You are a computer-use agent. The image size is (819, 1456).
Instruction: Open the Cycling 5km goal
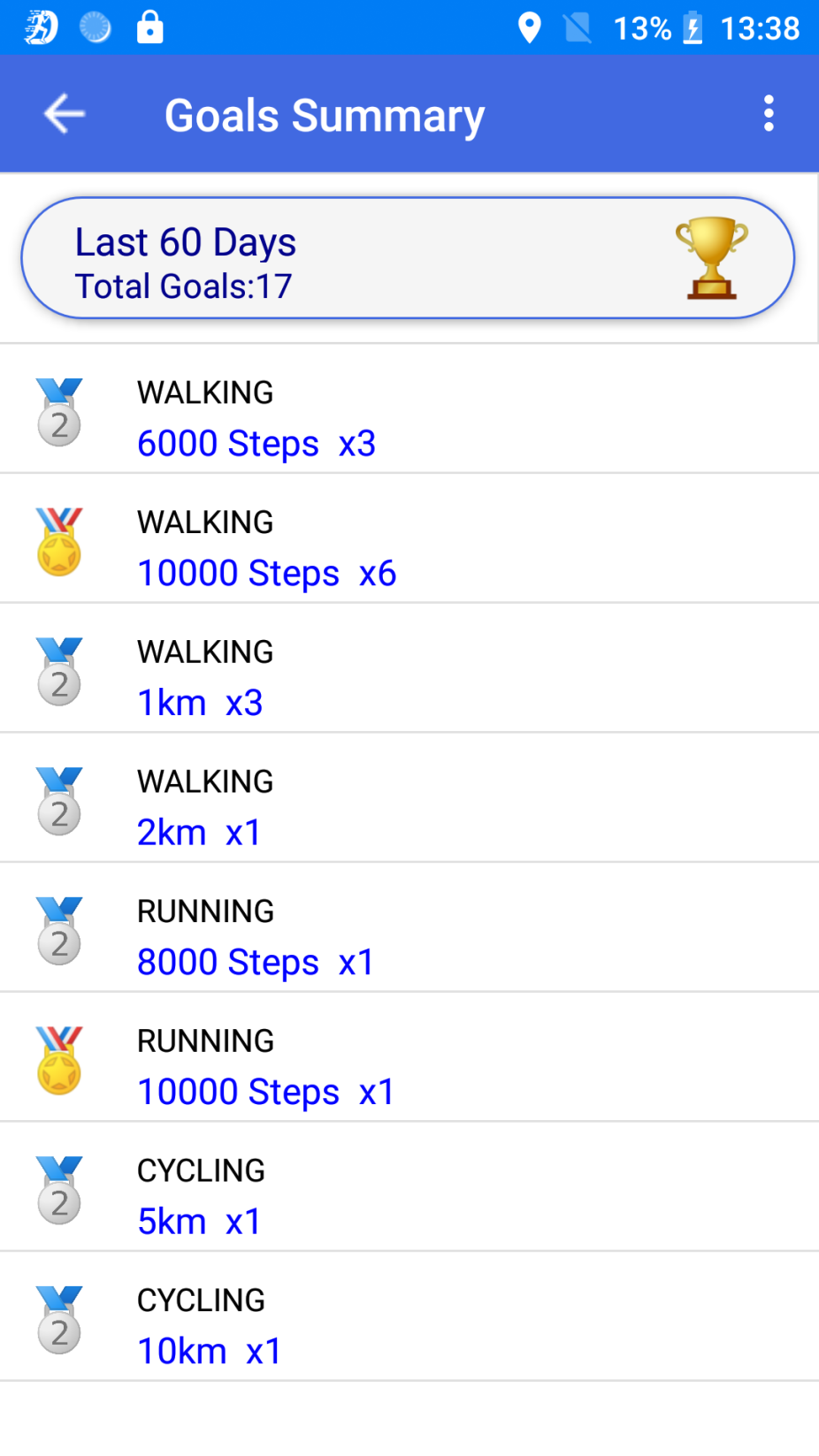tap(409, 1196)
